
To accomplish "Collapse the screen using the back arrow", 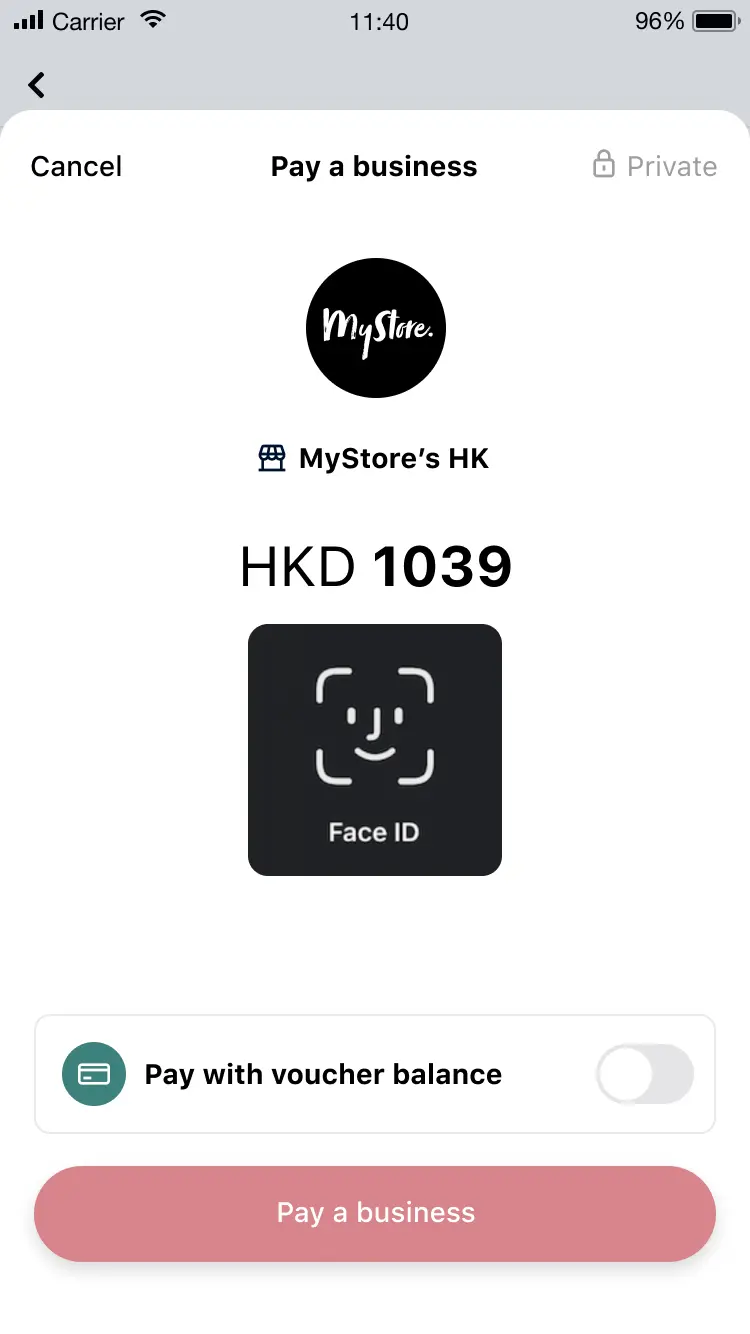I will pos(36,85).
